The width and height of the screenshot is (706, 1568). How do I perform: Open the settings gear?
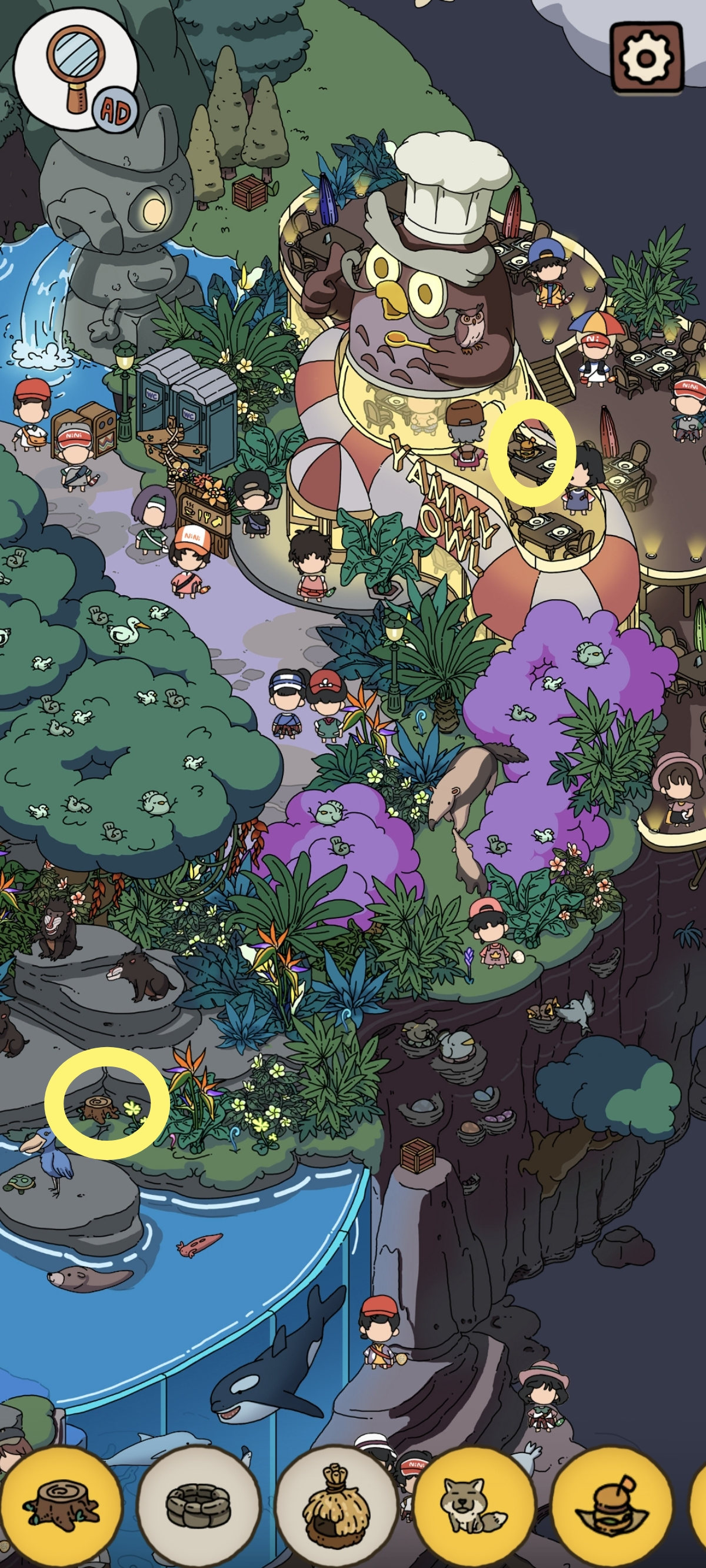647,58
